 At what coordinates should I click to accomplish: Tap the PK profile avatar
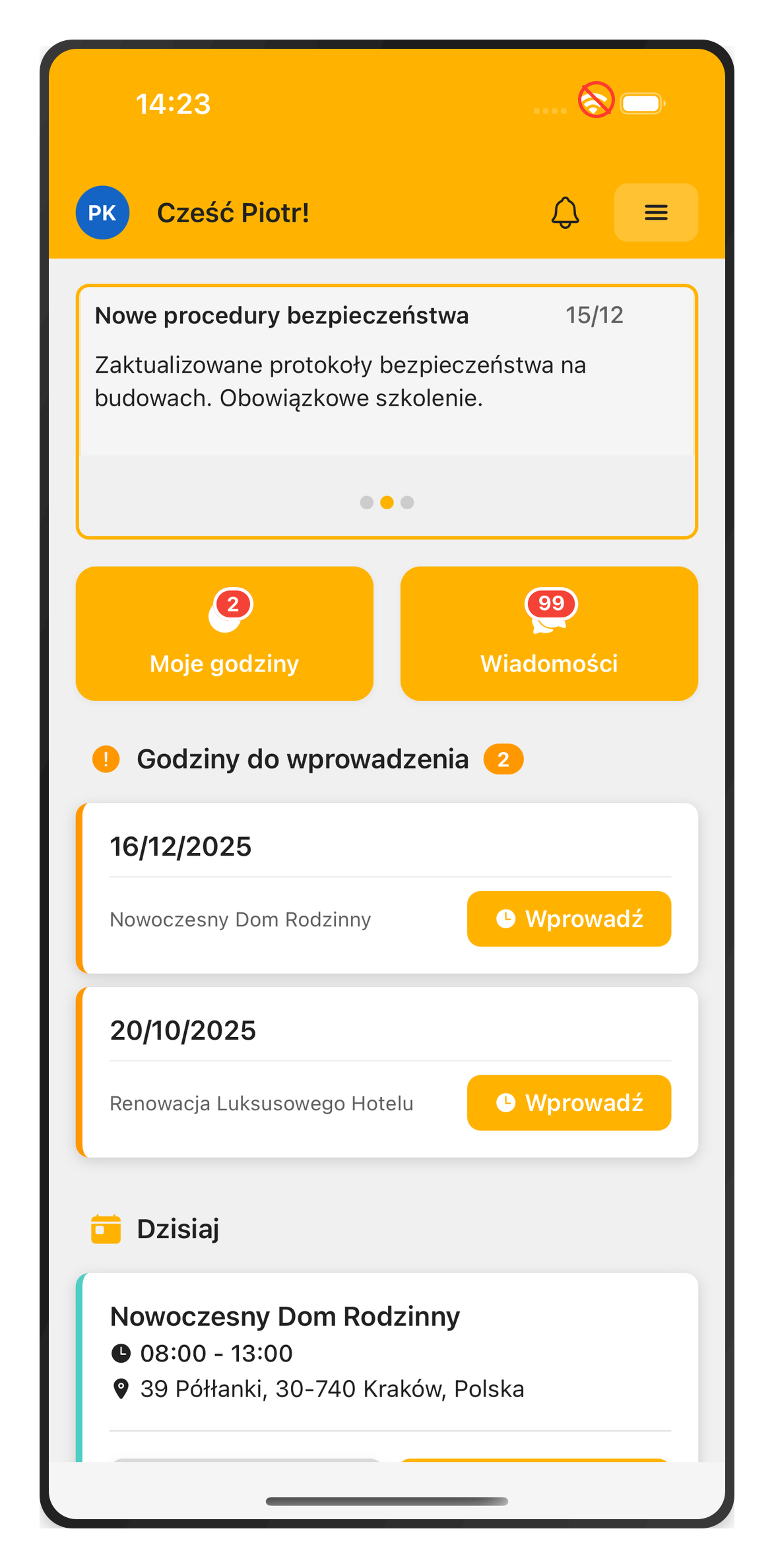pyautogui.click(x=102, y=212)
